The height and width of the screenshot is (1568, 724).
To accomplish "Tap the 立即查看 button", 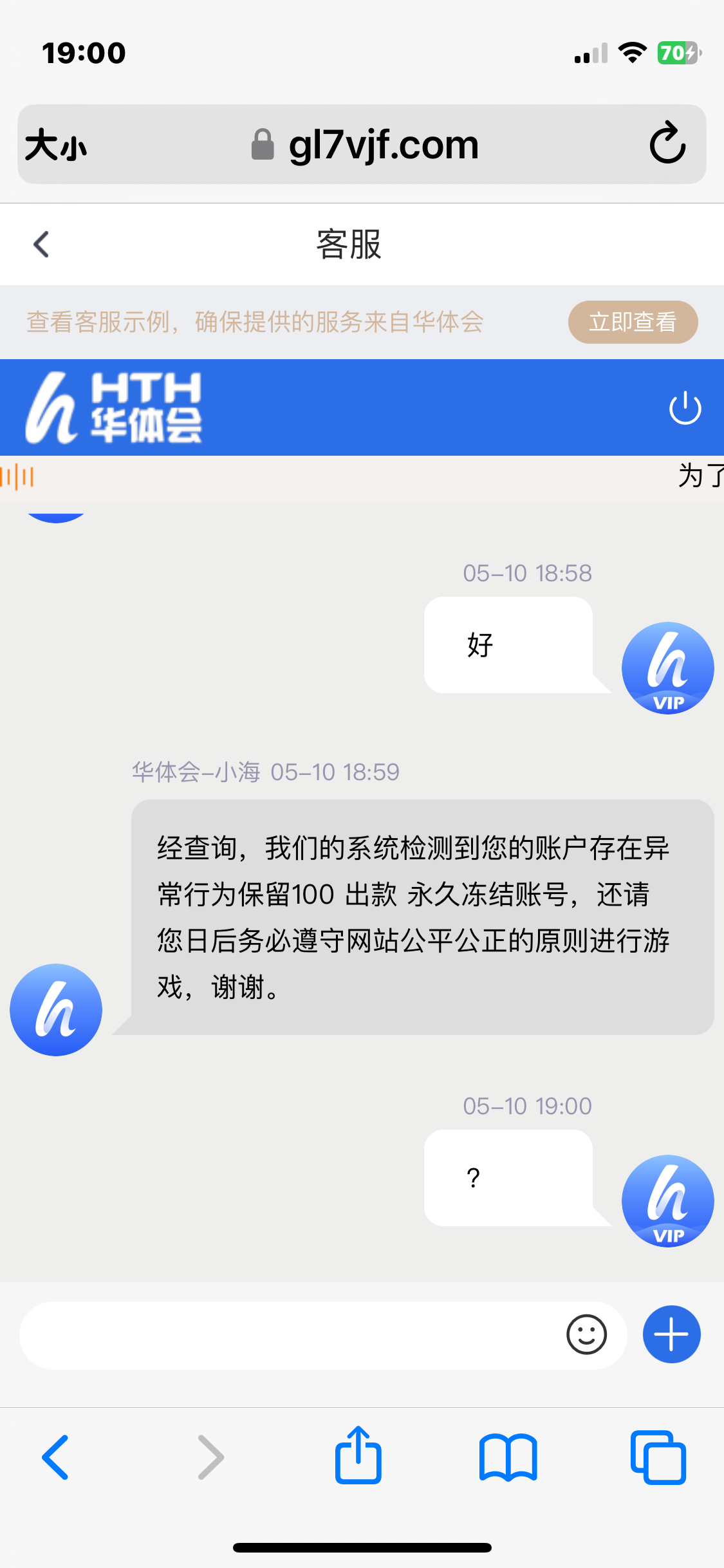I will [x=632, y=322].
